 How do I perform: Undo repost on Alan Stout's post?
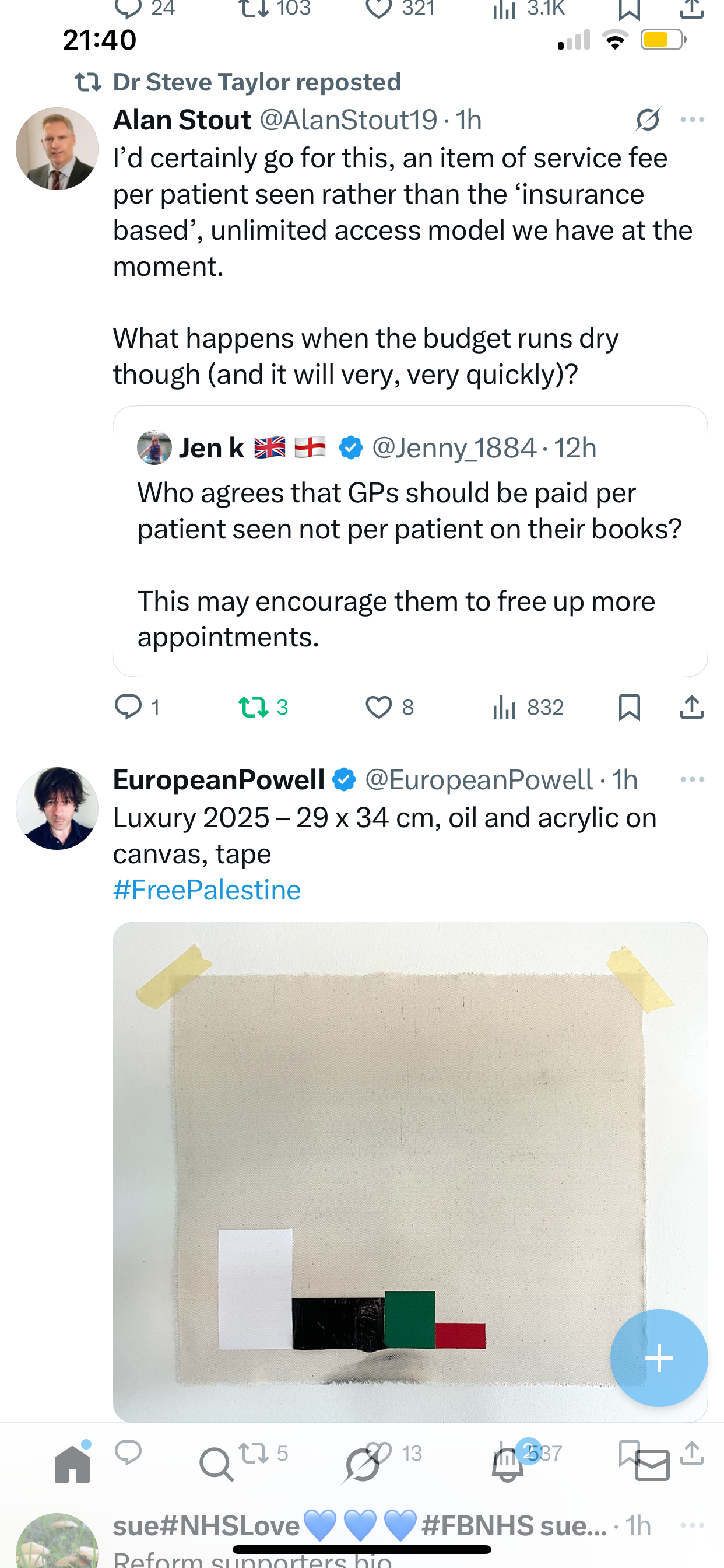[x=253, y=706]
